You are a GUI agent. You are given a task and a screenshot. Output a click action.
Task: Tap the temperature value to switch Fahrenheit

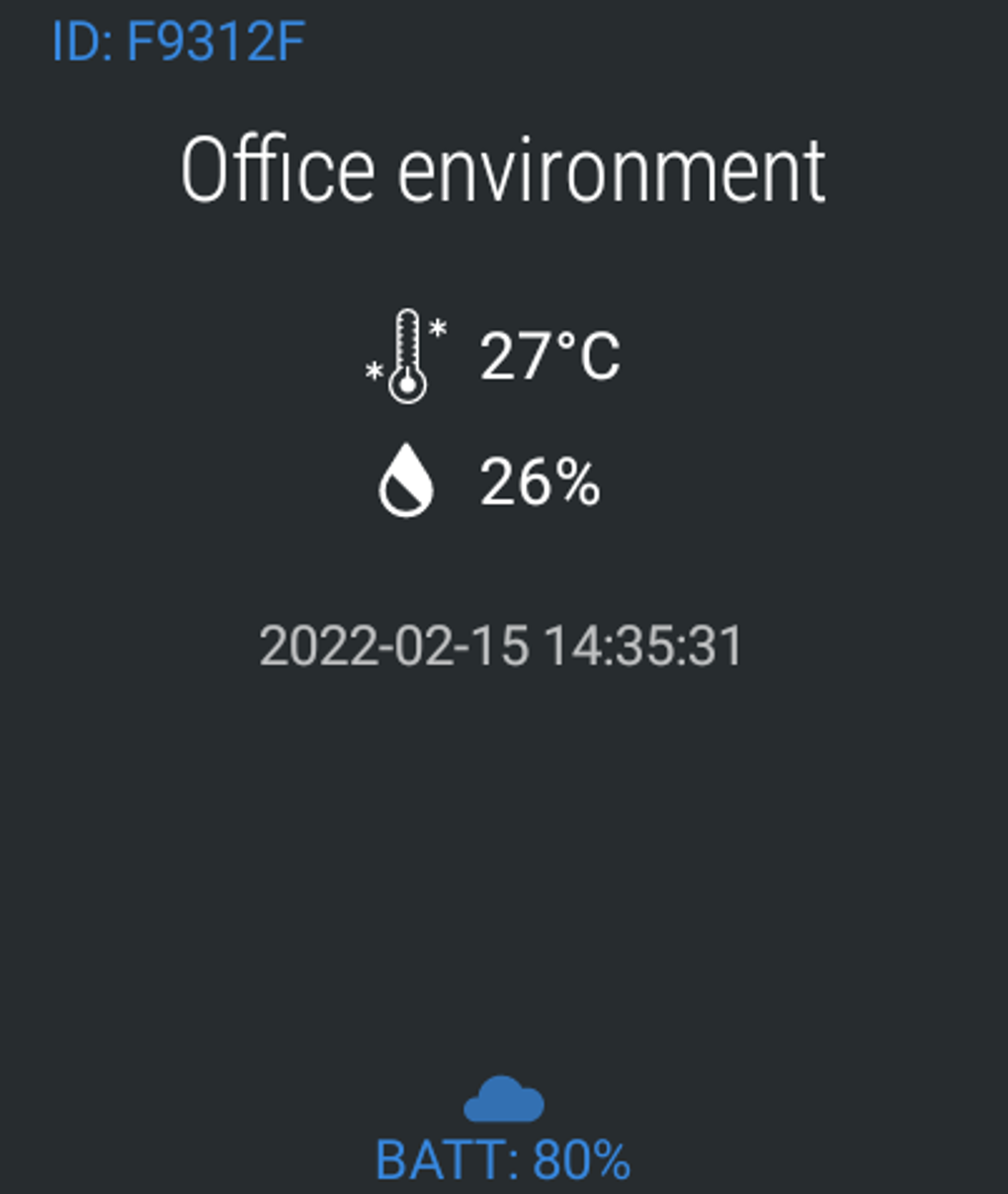point(549,358)
